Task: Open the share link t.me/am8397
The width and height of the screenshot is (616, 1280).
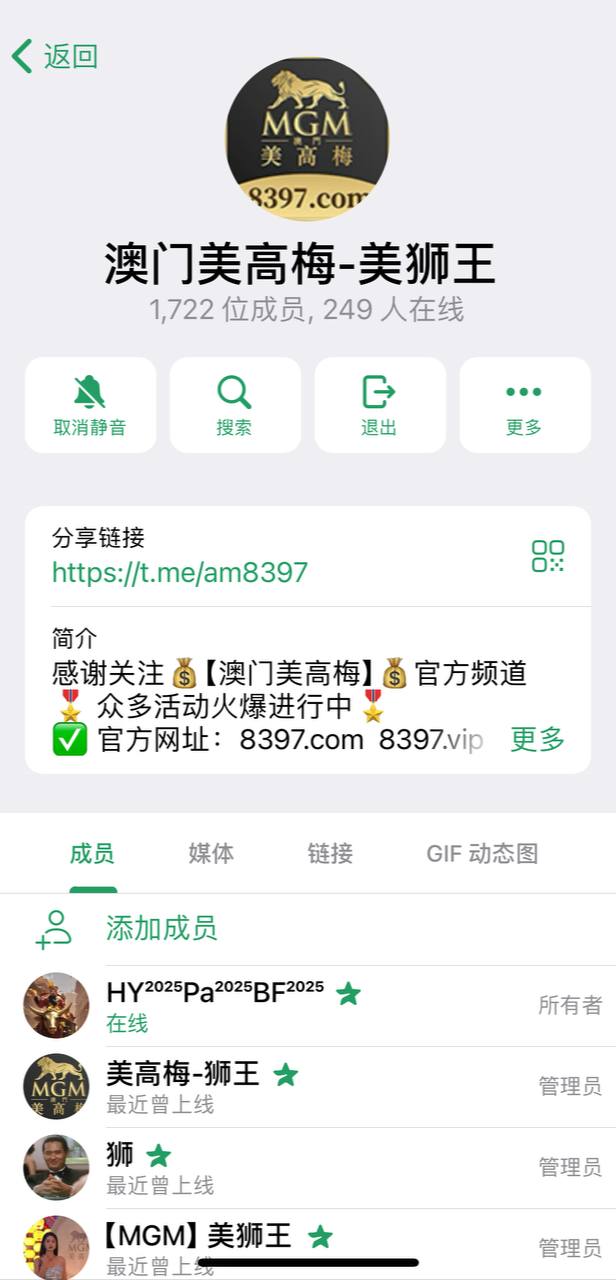Action: click(180, 572)
